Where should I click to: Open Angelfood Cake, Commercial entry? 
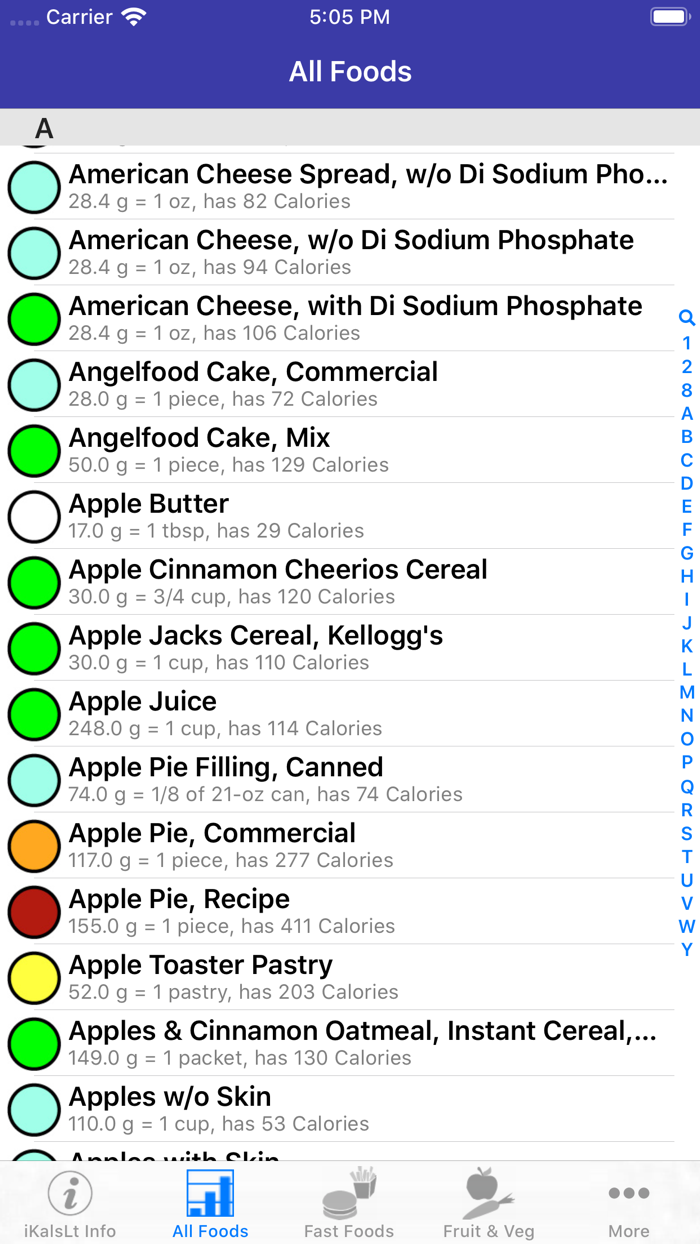pos(340,384)
